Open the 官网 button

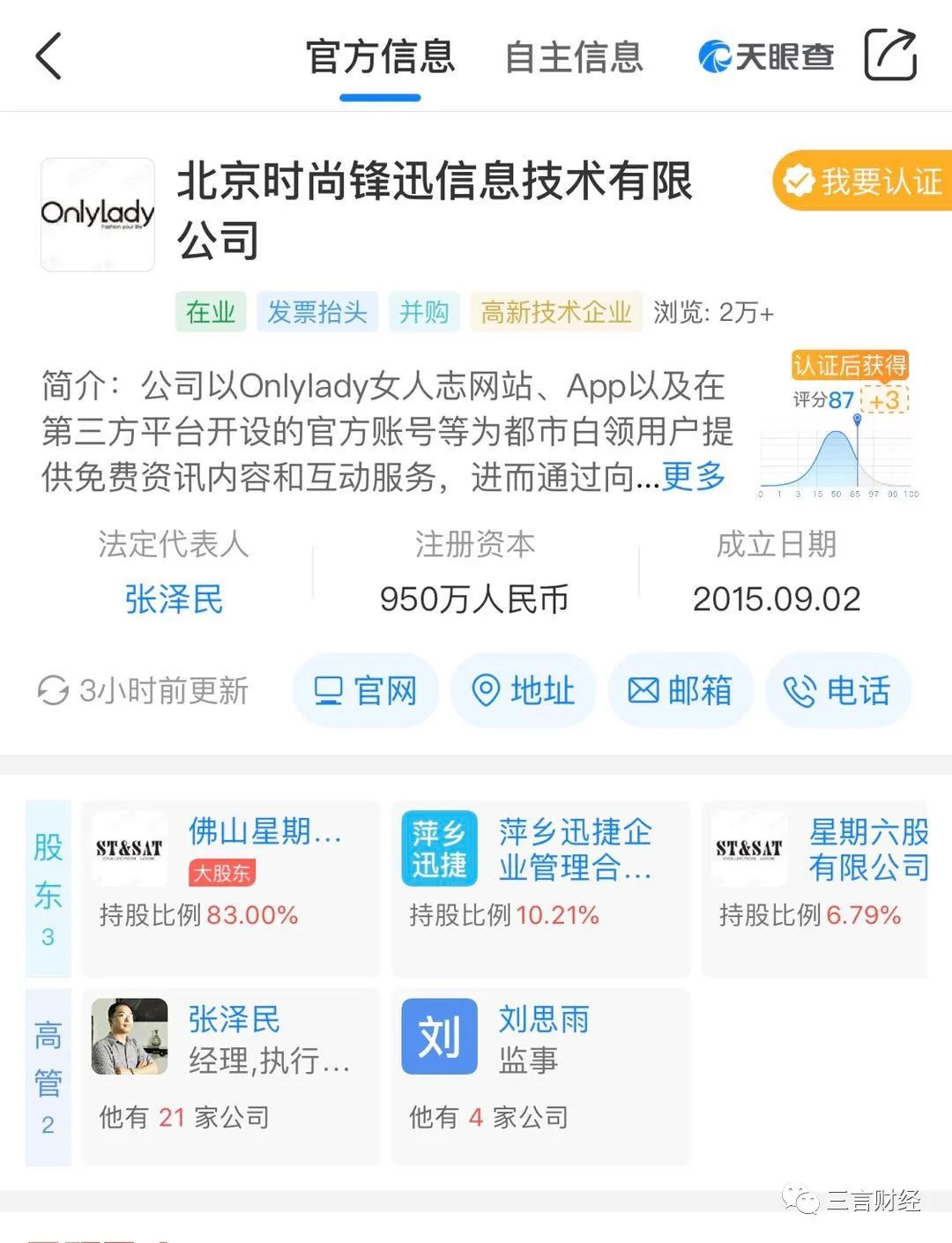[366, 690]
